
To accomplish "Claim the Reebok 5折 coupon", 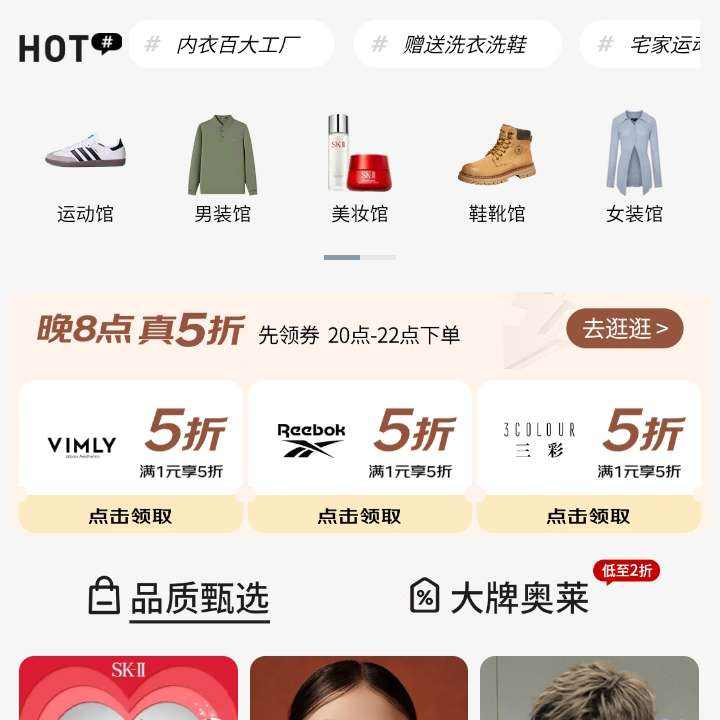I will [360, 515].
